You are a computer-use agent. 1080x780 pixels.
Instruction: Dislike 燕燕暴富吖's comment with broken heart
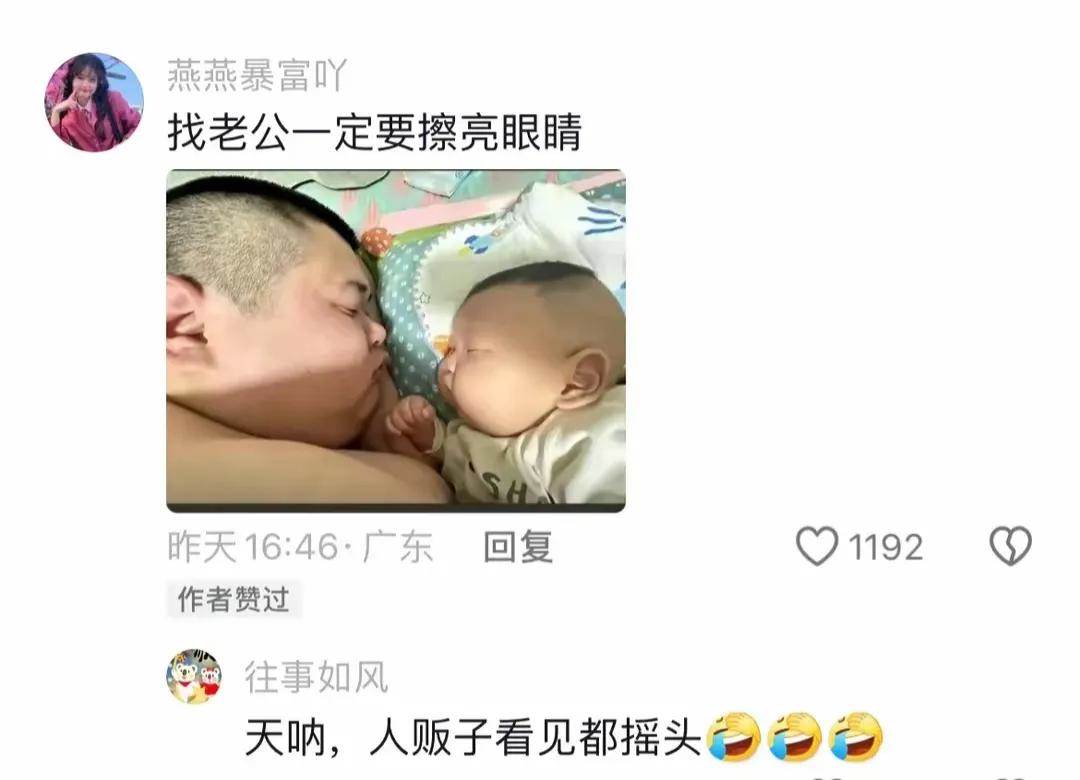coord(1009,547)
